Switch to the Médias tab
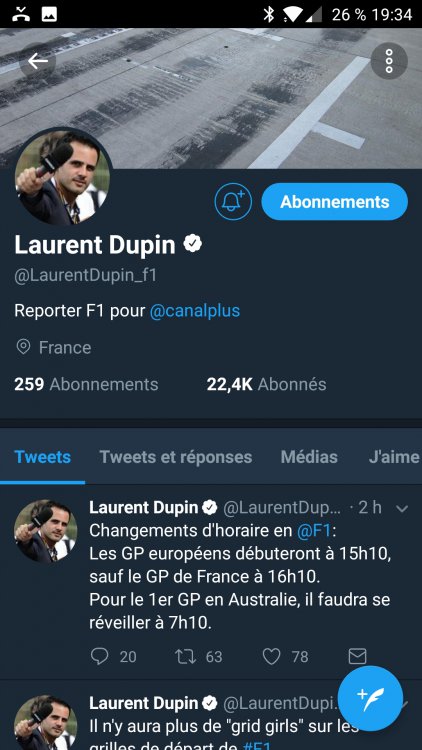This screenshot has height=750, width=422. 309,457
